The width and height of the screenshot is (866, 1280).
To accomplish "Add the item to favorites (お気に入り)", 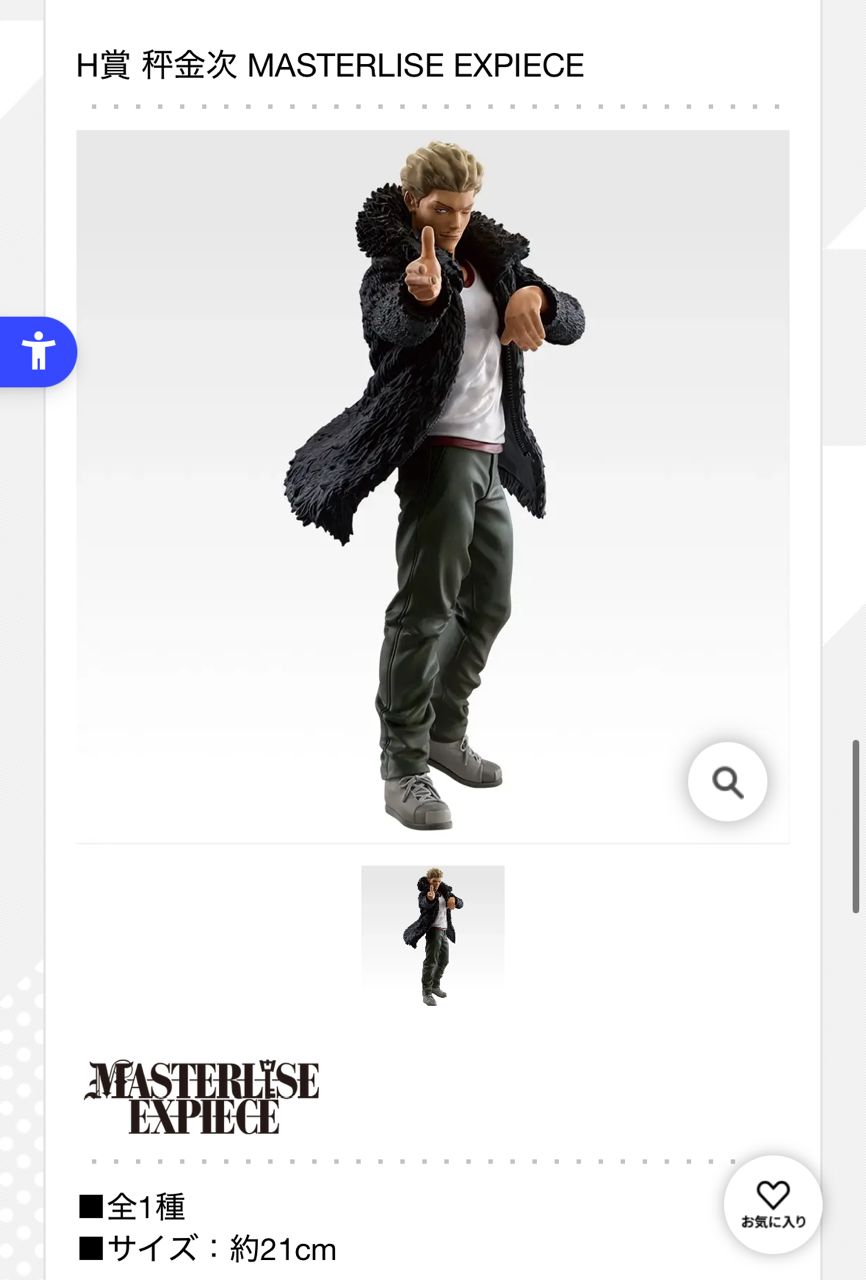I will (x=772, y=1204).
